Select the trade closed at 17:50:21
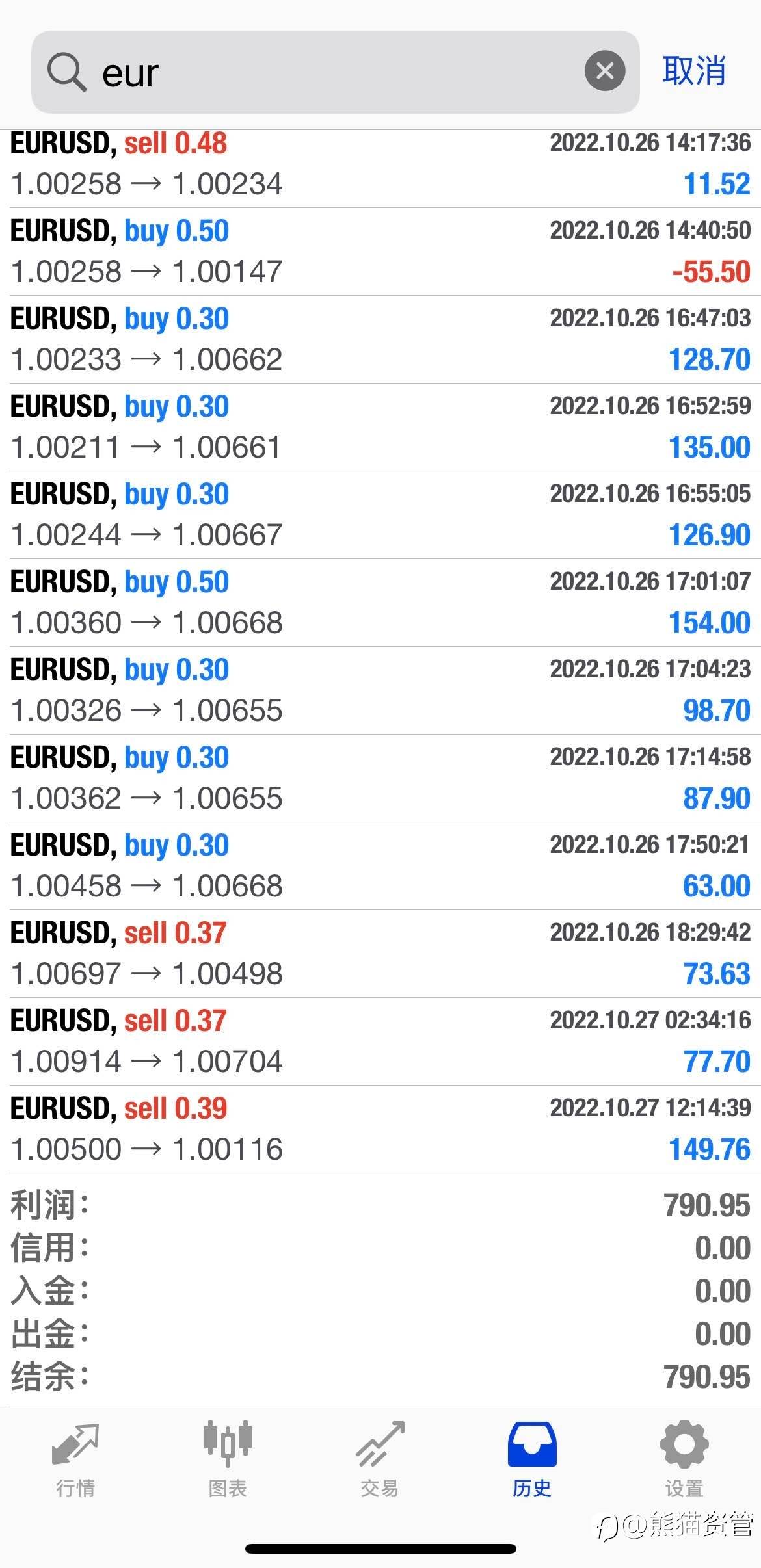Viewport: 761px width, 1568px height. click(380, 866)
